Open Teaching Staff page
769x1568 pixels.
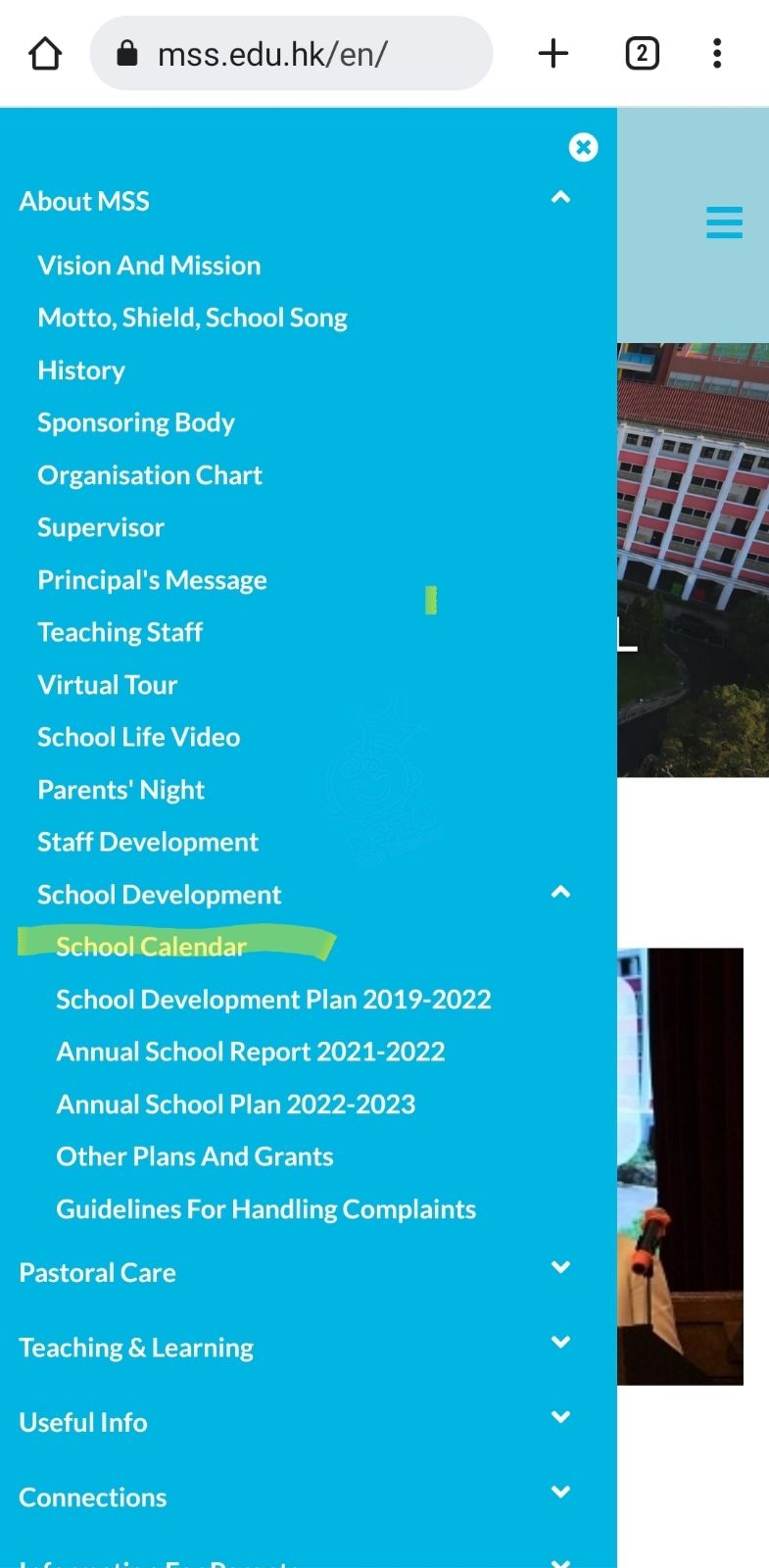[x=120, y=632]
